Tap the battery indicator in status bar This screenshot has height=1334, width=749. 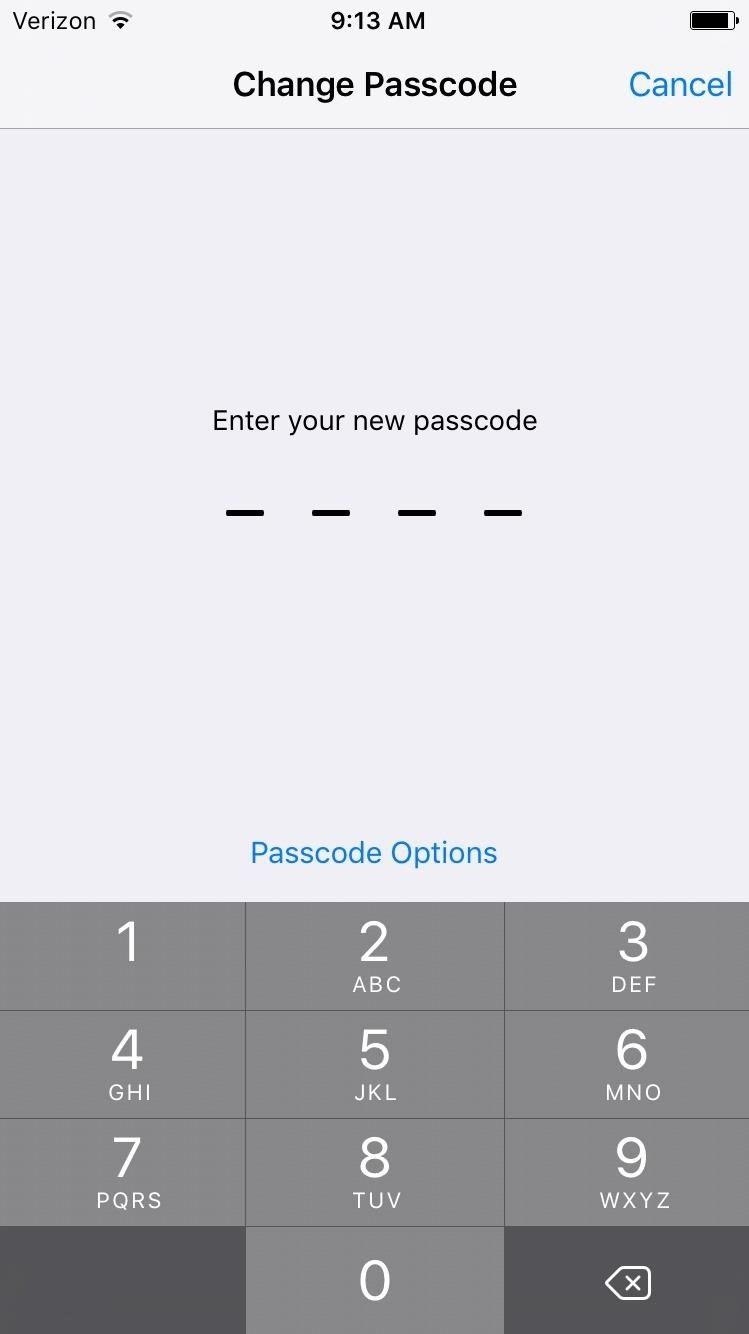714,18
